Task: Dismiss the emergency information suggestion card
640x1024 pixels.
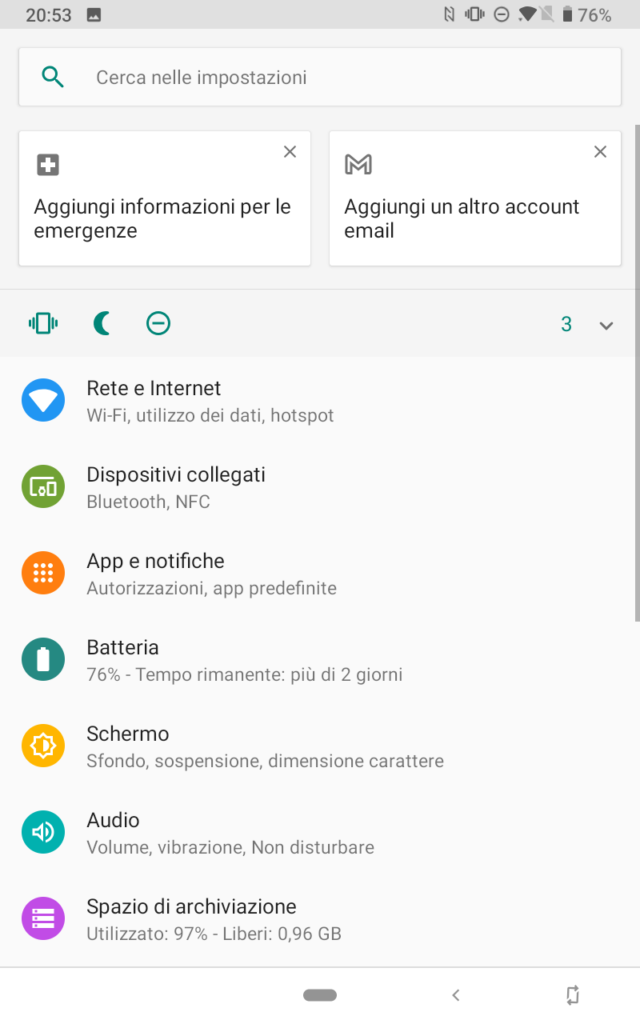Action: (x=290, y=152)
